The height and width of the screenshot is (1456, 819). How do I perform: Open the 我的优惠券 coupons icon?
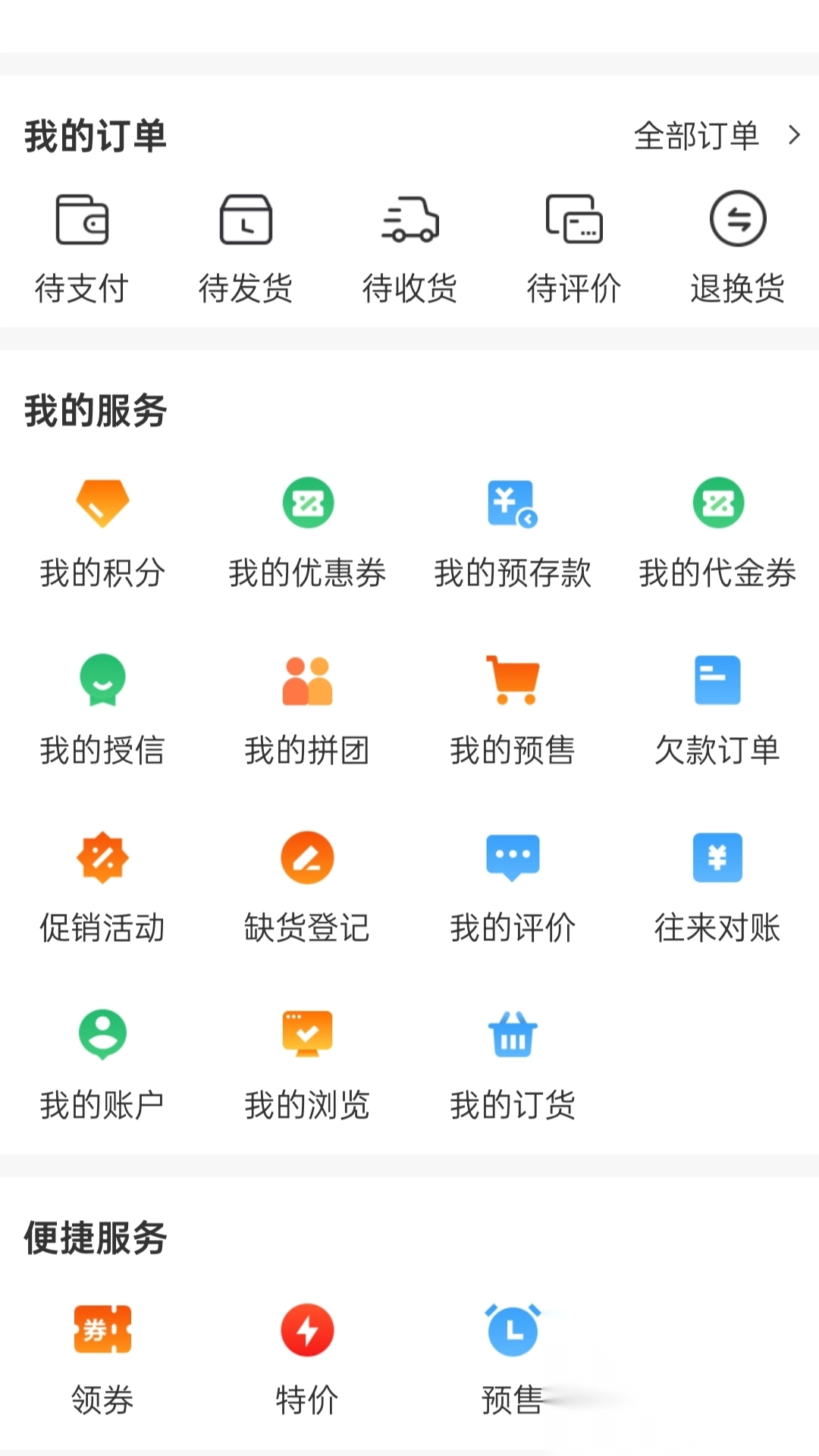(x=307, y=504)
